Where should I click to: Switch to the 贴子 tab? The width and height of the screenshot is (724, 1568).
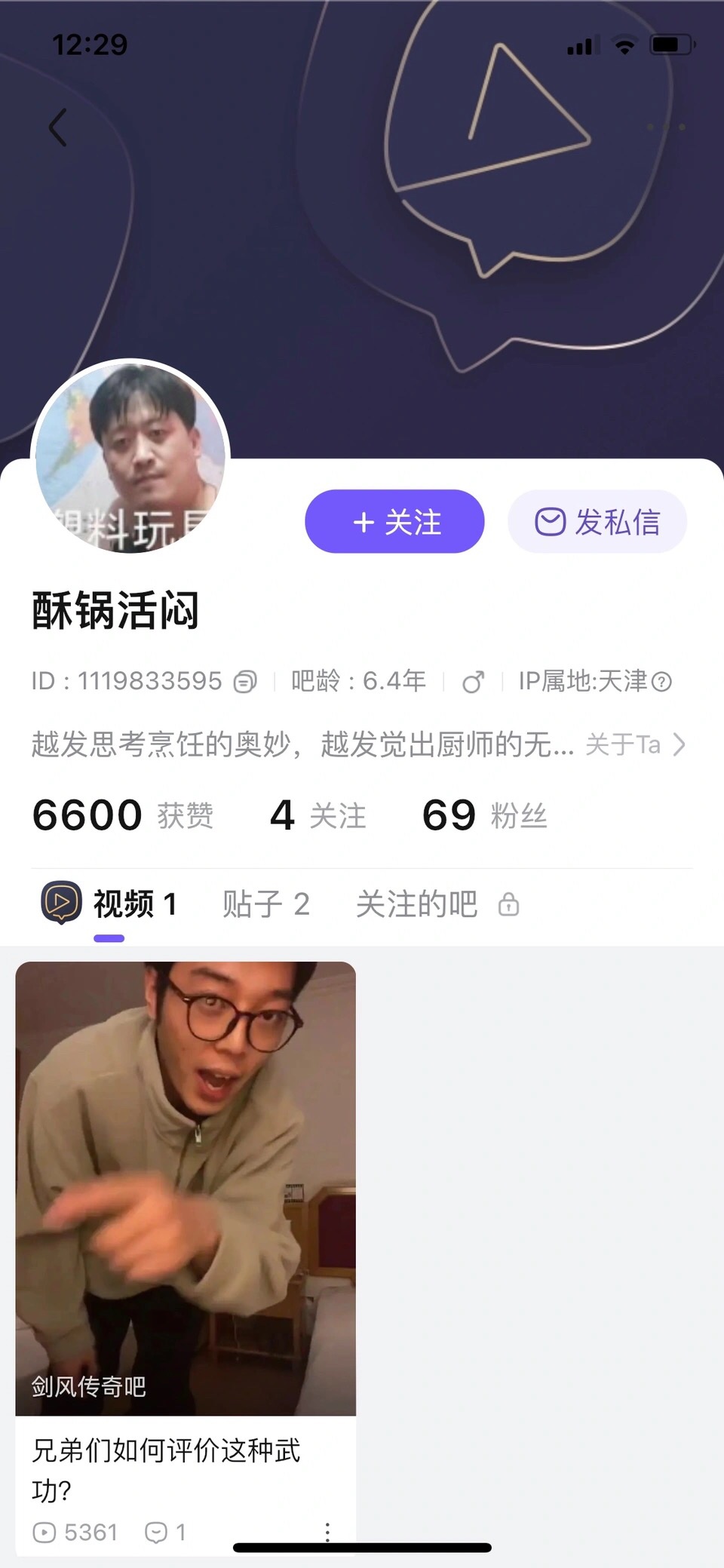(x=265, y=904)
